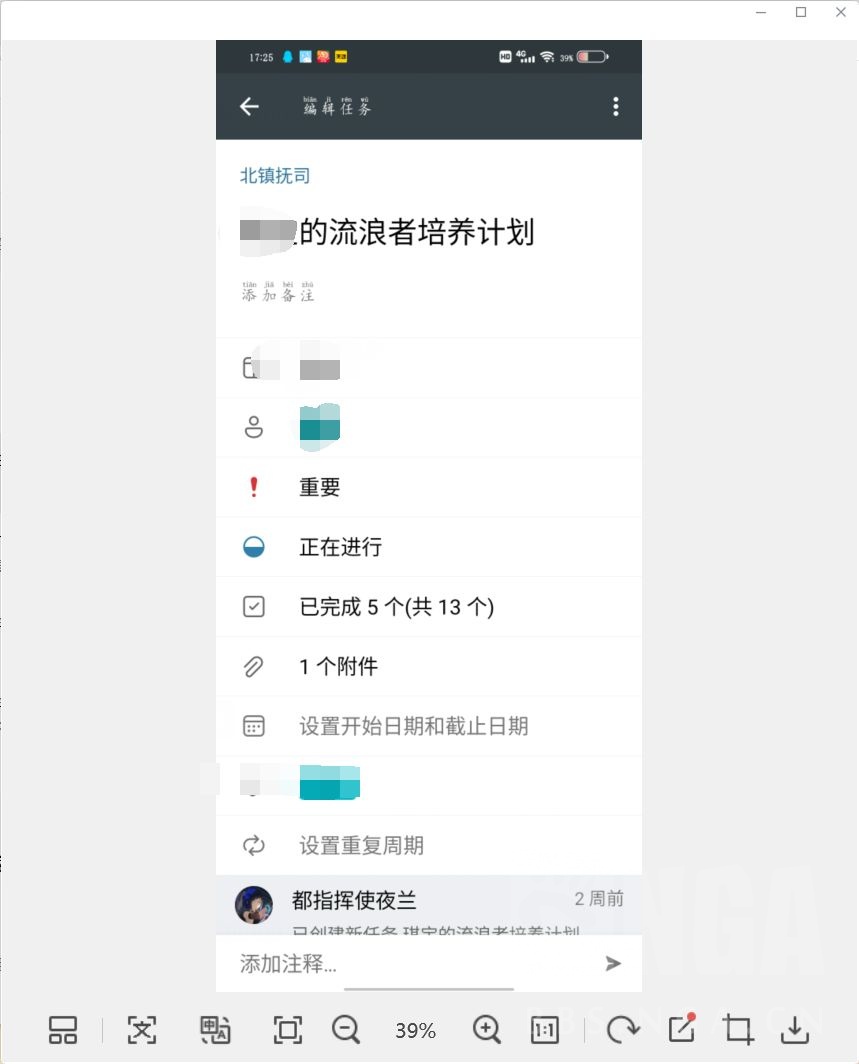Show the image at 1:1 size
Image resolution: width=859 pixels, height=1064 pixels.
(545, 1030)
